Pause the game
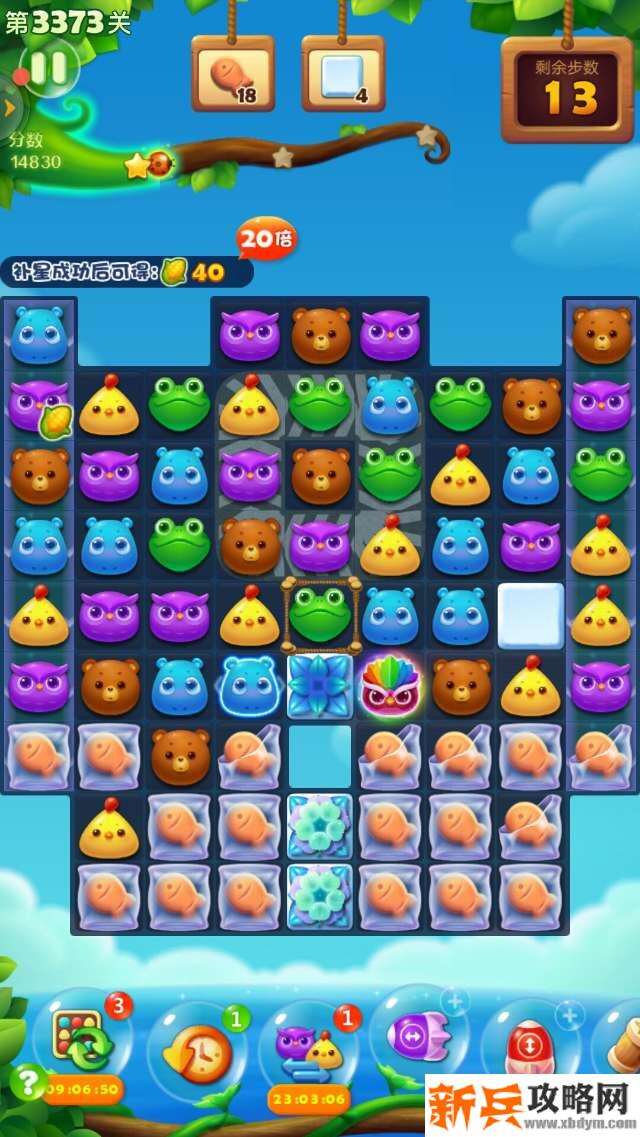The width and height of the screenshot is (640, 1137). [47, 68]
